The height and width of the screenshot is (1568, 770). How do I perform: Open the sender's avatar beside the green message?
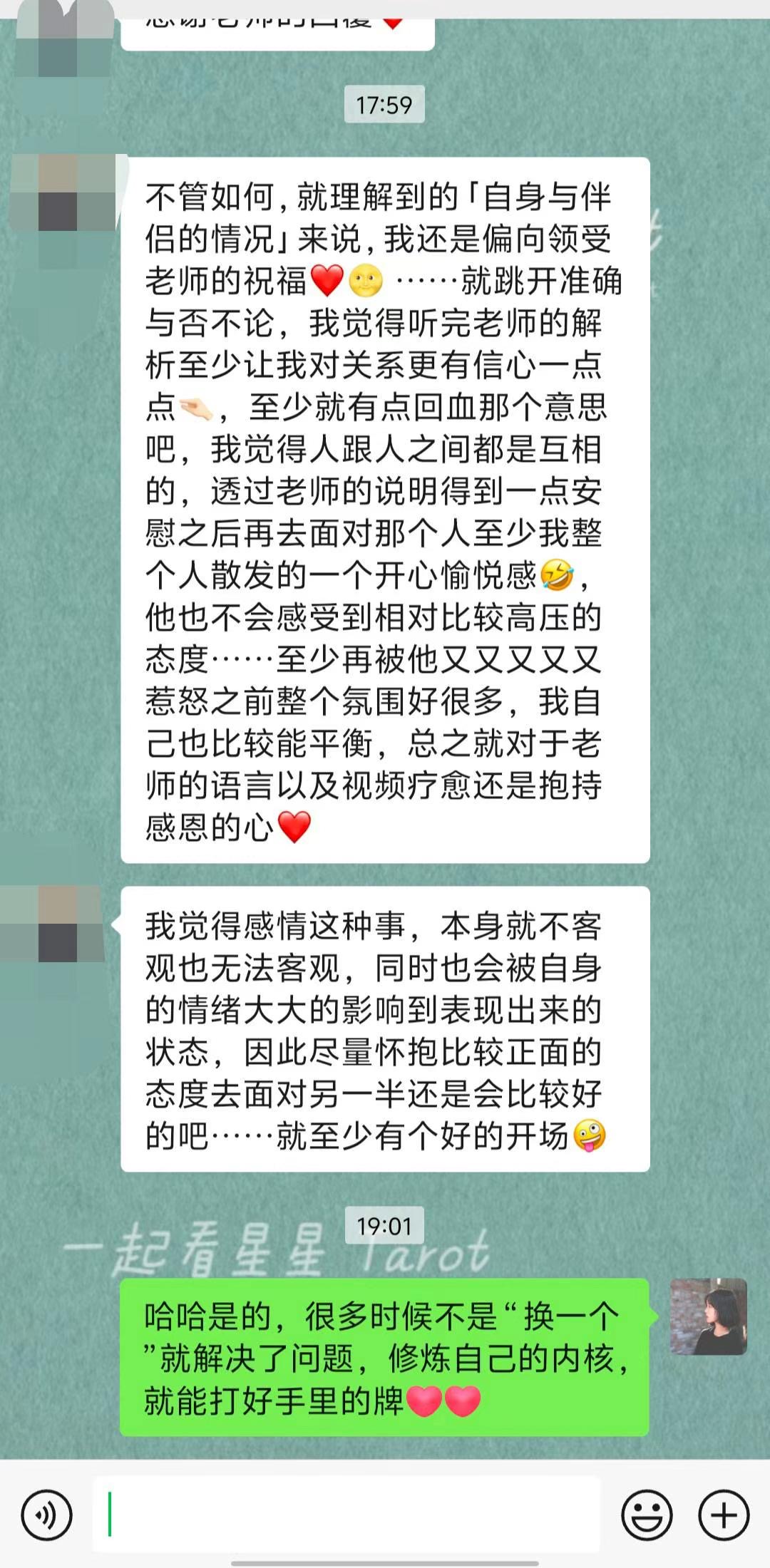pos(708,1316)
